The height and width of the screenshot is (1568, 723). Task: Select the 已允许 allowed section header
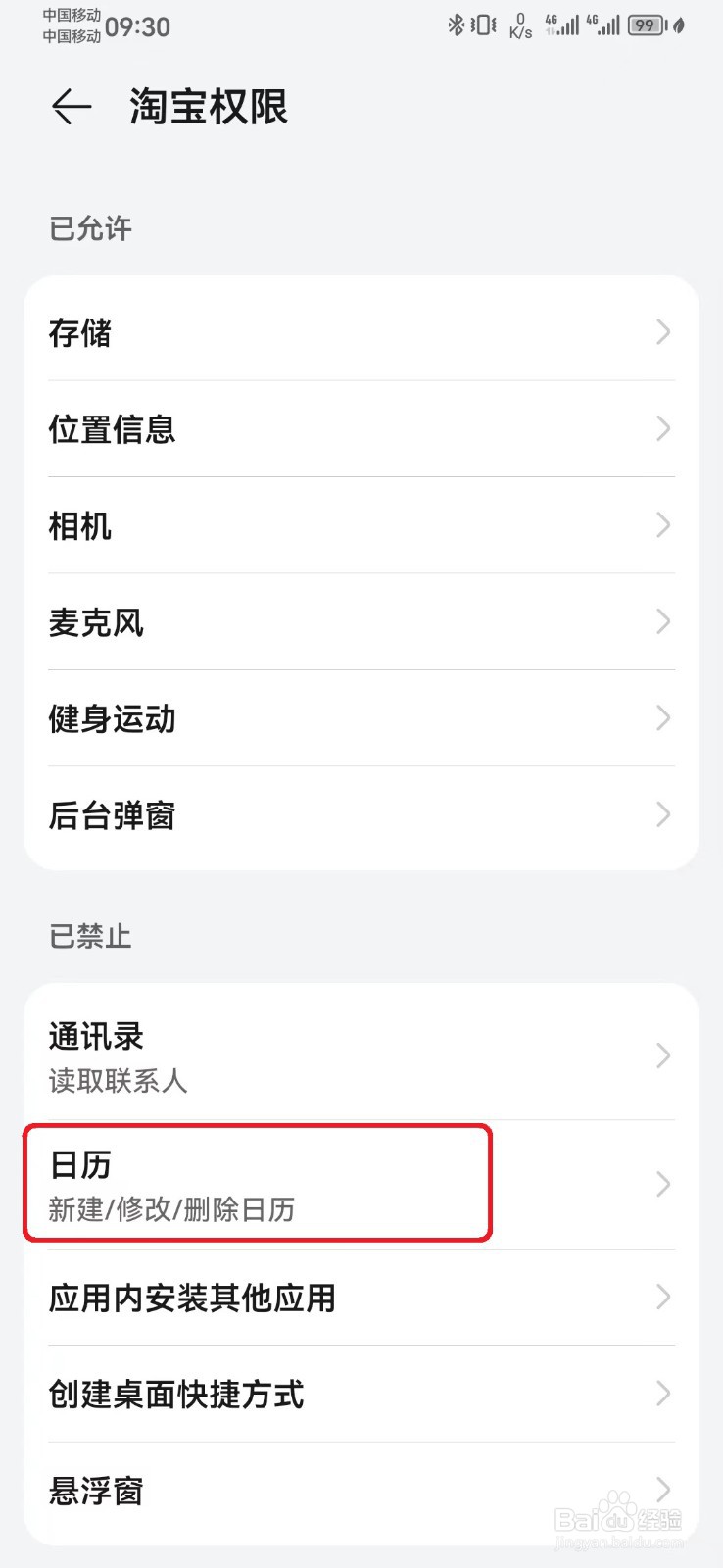[90, 228]
